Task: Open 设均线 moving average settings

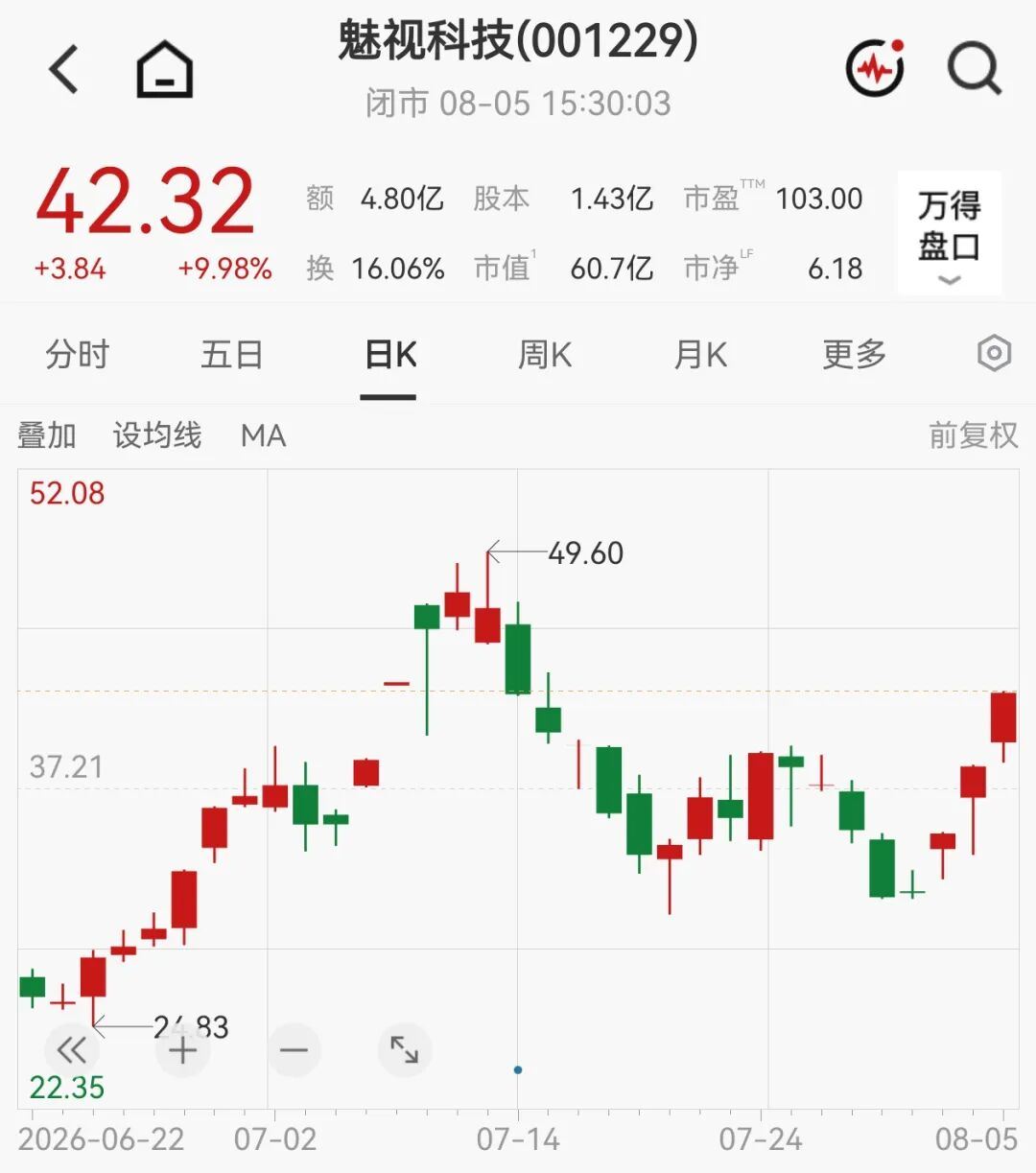Action: pos(157,435)
